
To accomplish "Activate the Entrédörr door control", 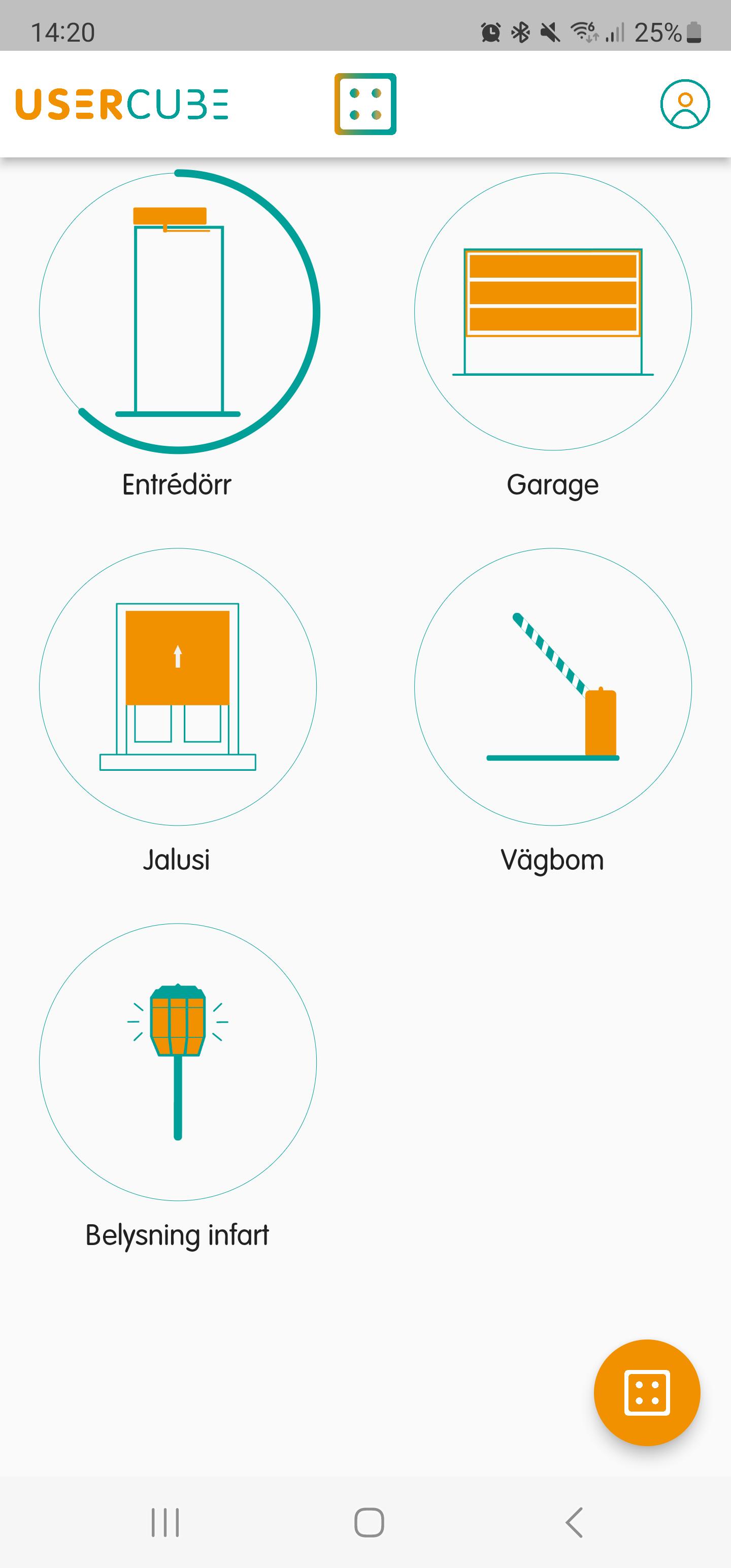I will tap(178, 312).
